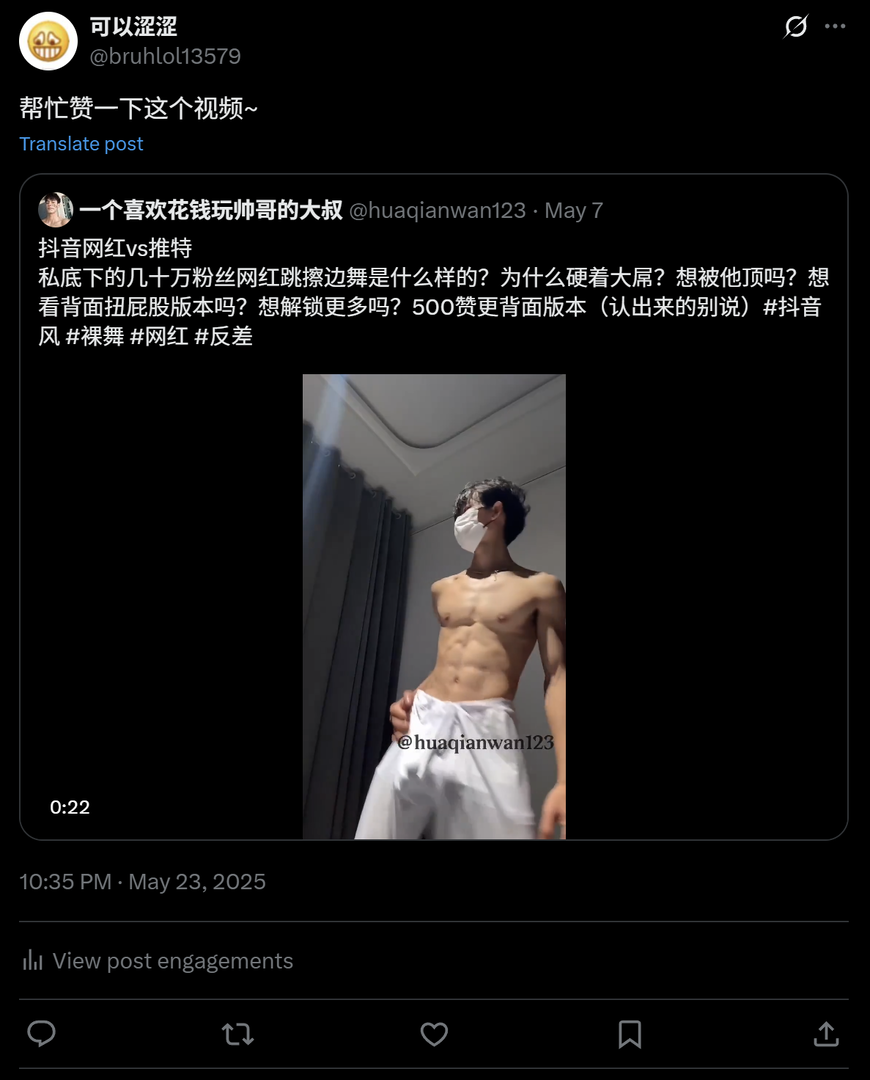Reply to this post
This screenshot has width=870, height=1080.
(41, 1033)
